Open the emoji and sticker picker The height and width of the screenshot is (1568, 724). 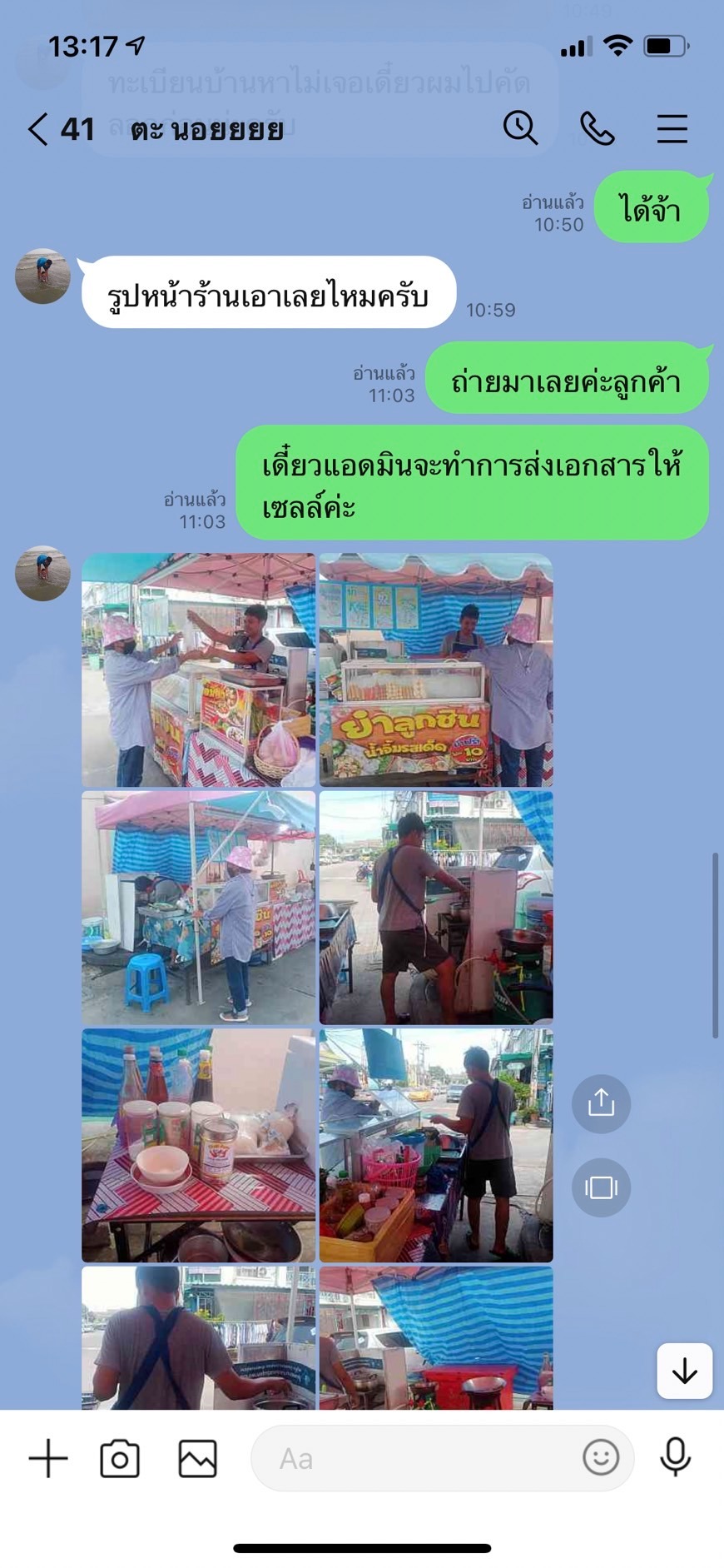(601, 1458)
